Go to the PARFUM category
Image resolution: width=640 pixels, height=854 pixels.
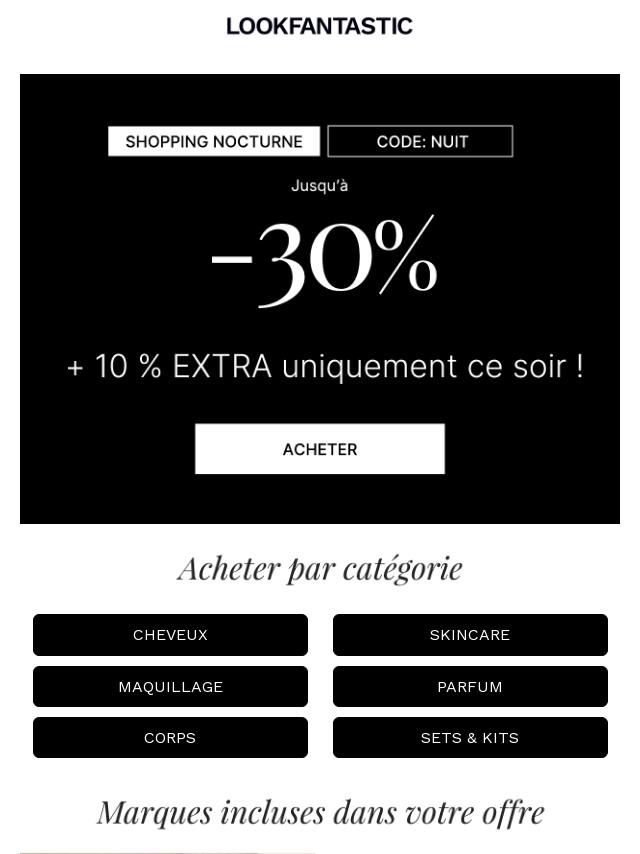click(470, 687)
